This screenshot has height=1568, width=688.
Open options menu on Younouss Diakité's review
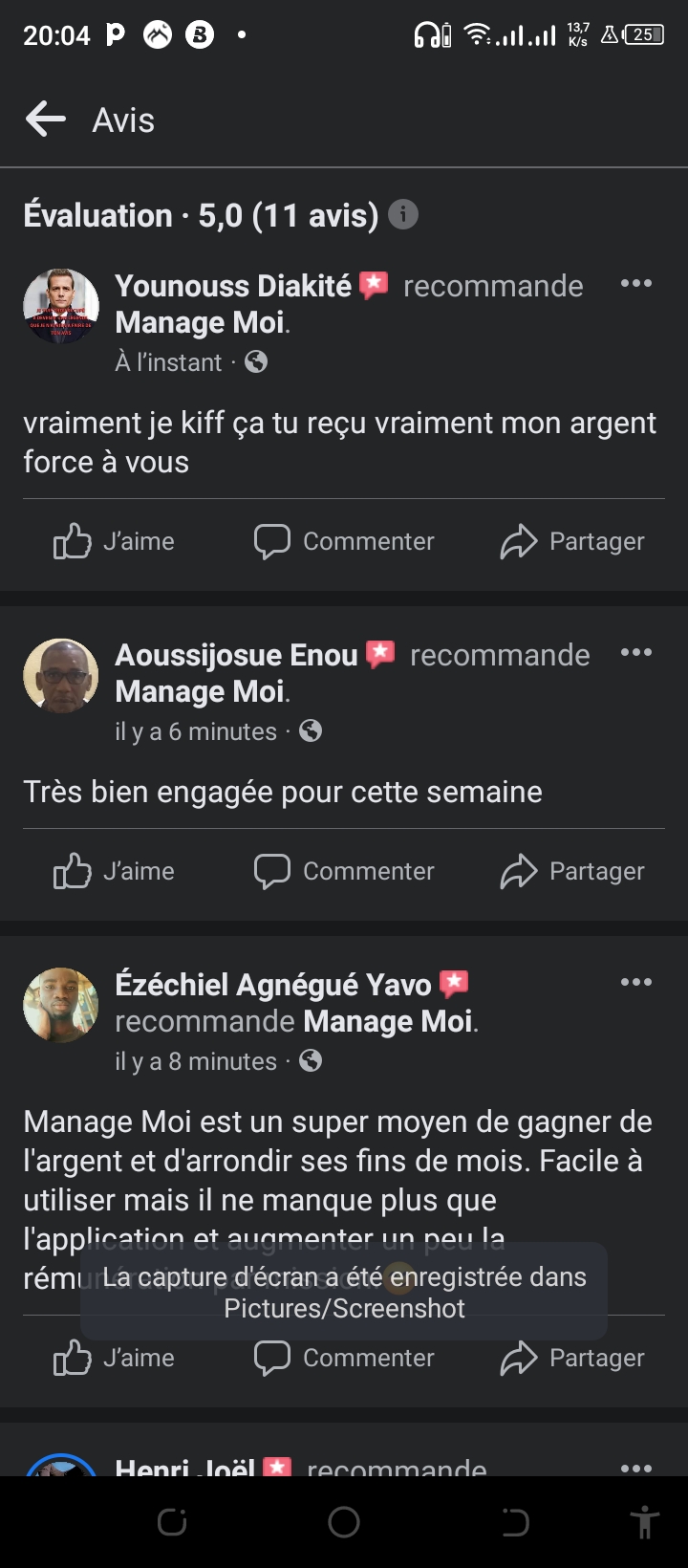[x=635, y=284]
